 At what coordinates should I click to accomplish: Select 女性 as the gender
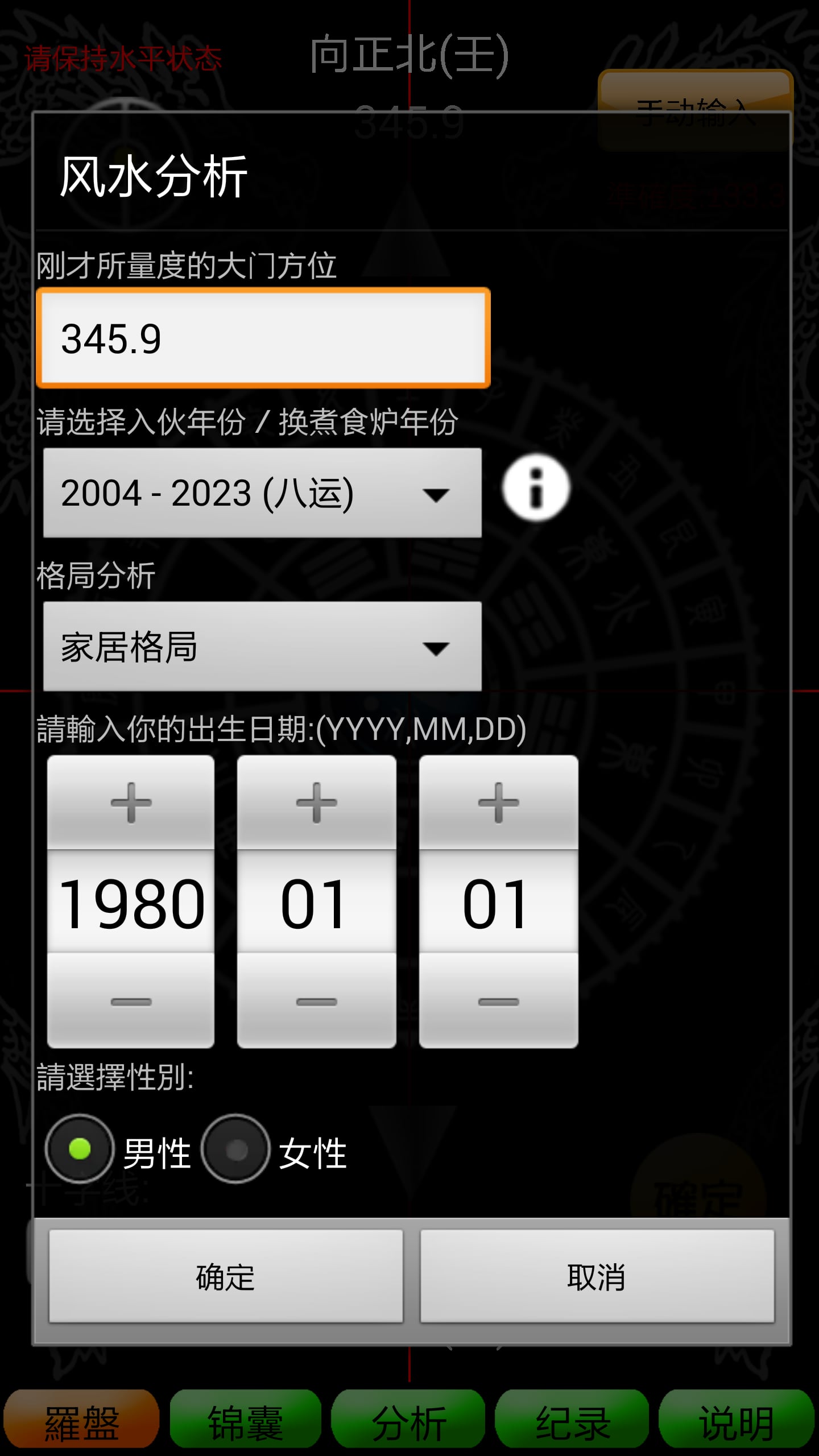pyautogui.click(x=235, y=1149)
